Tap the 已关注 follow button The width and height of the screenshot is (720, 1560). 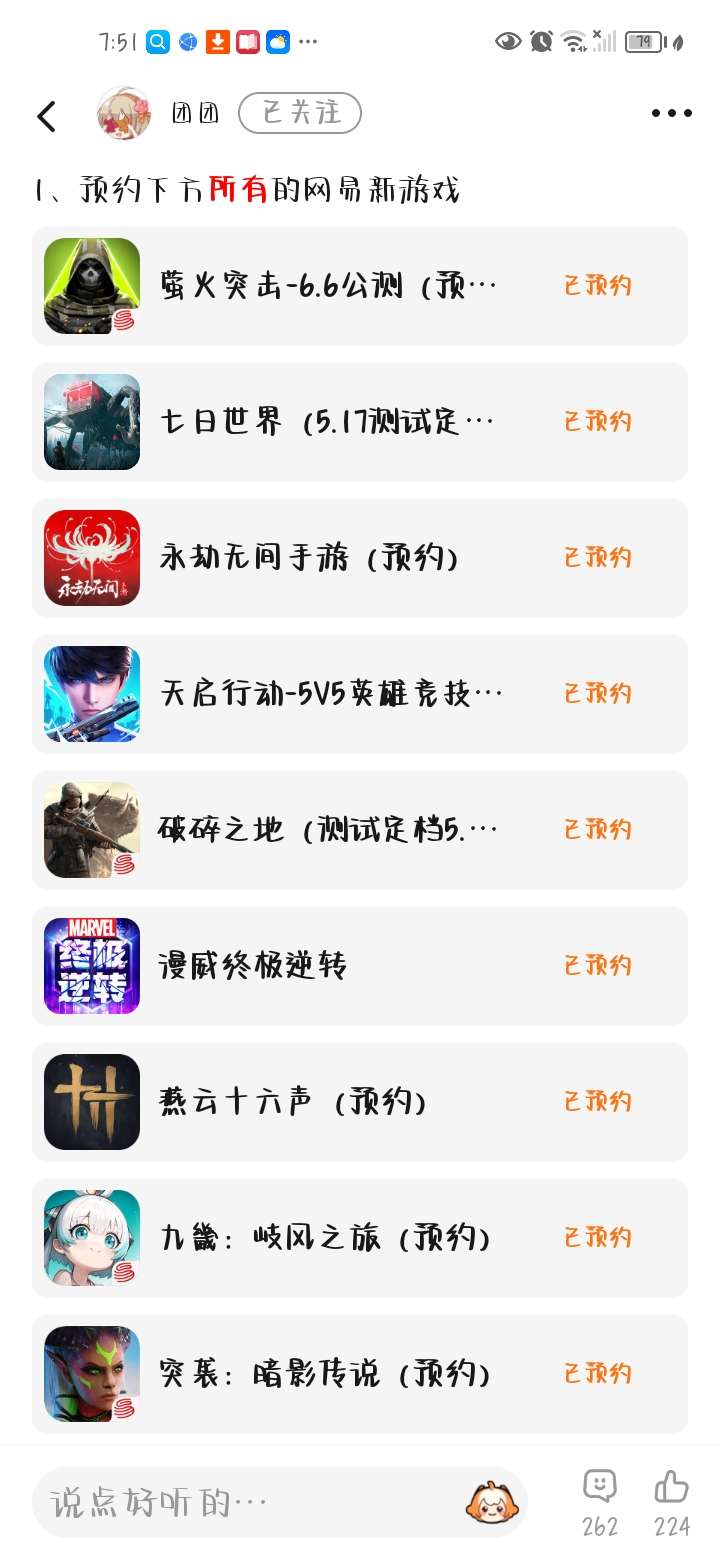coord(300,114)
